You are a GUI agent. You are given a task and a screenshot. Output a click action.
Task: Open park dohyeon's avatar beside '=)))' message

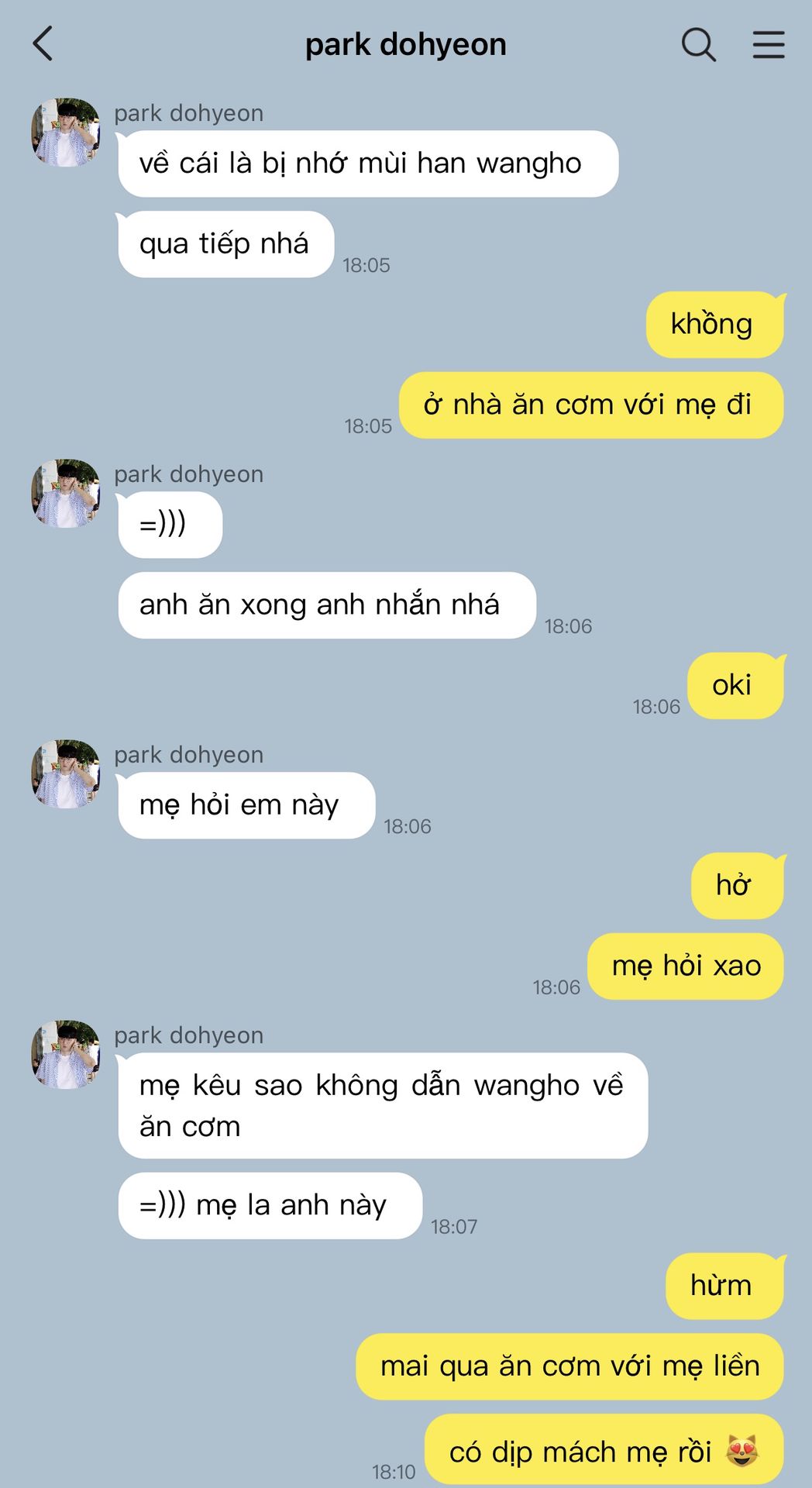66,494
